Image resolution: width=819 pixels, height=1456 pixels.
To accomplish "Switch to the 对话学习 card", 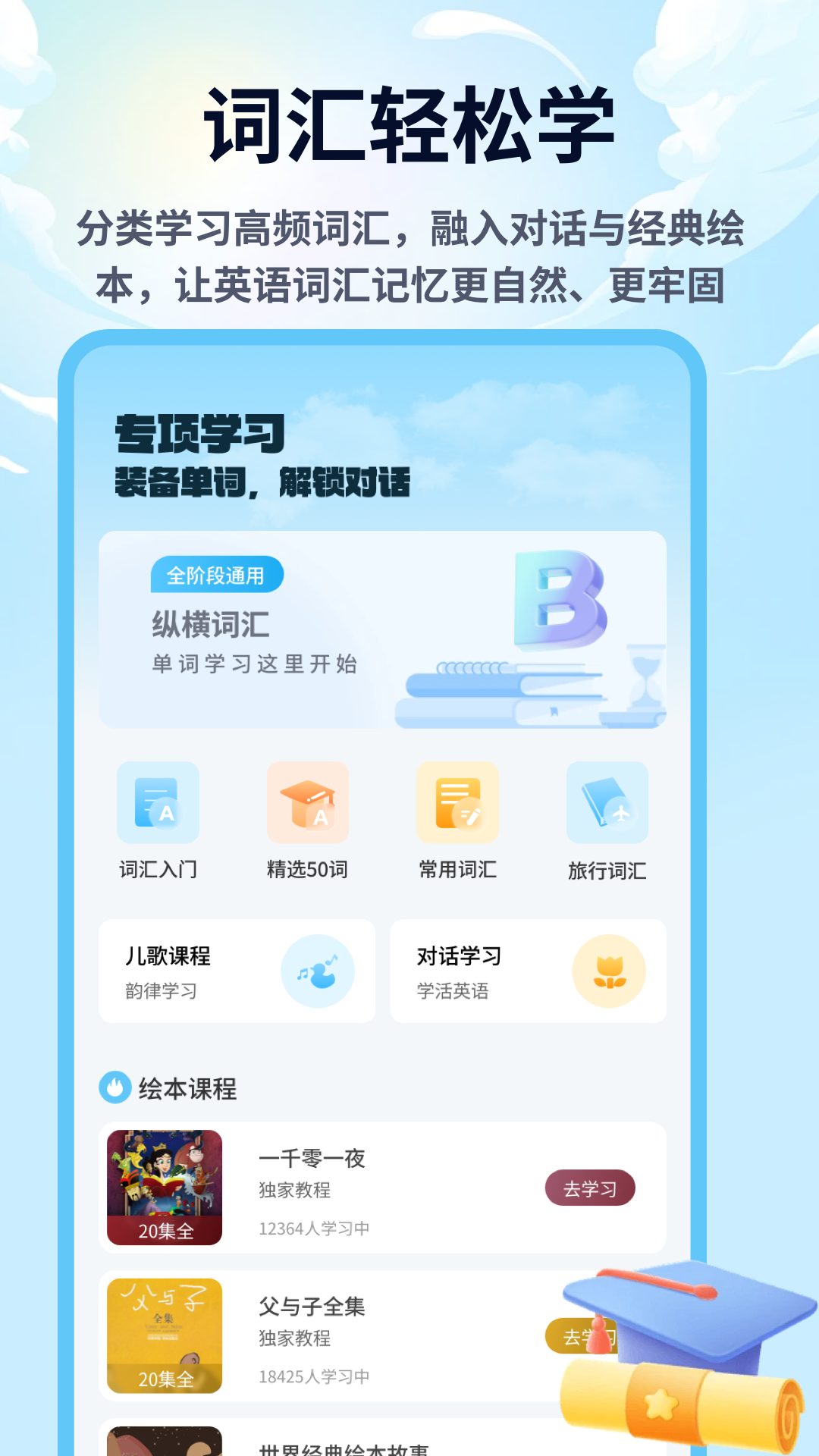I will coord(529,971).
